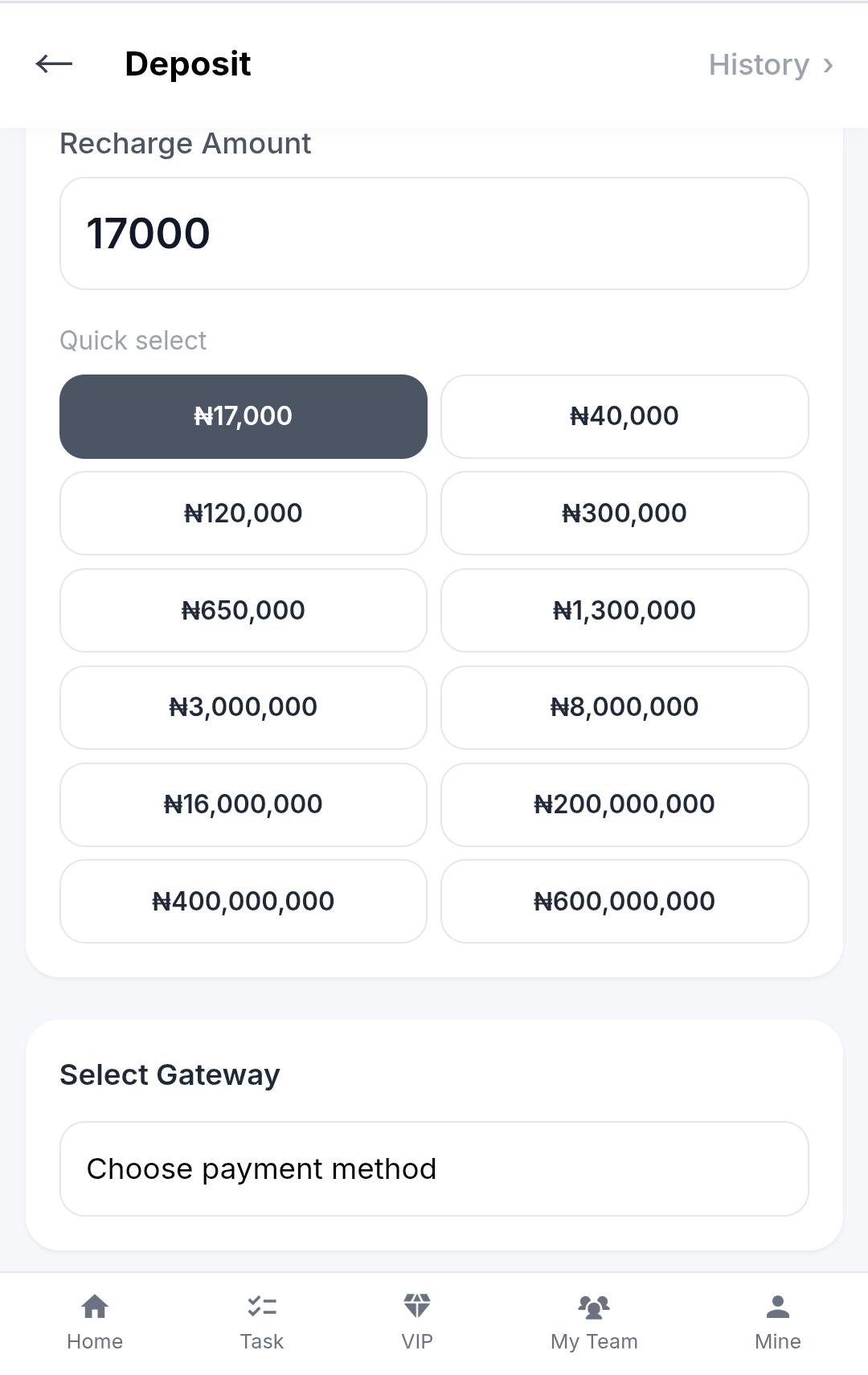Image resolution: width=868 pixels, height=1375 pixels.
Task: Select the ₦40,000 quick amount
Action: pos(624,416)
